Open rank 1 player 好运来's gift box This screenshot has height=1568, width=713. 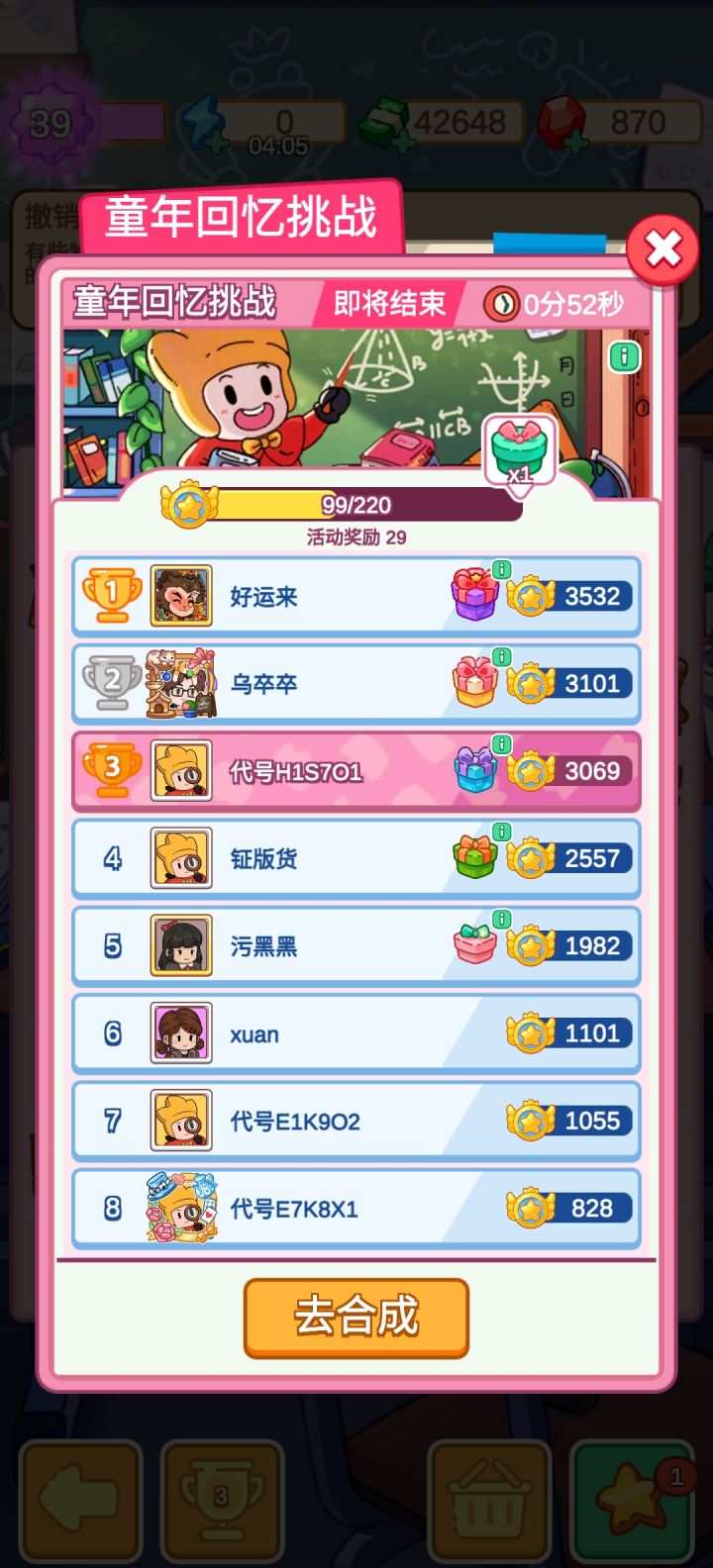coord(474,594)
